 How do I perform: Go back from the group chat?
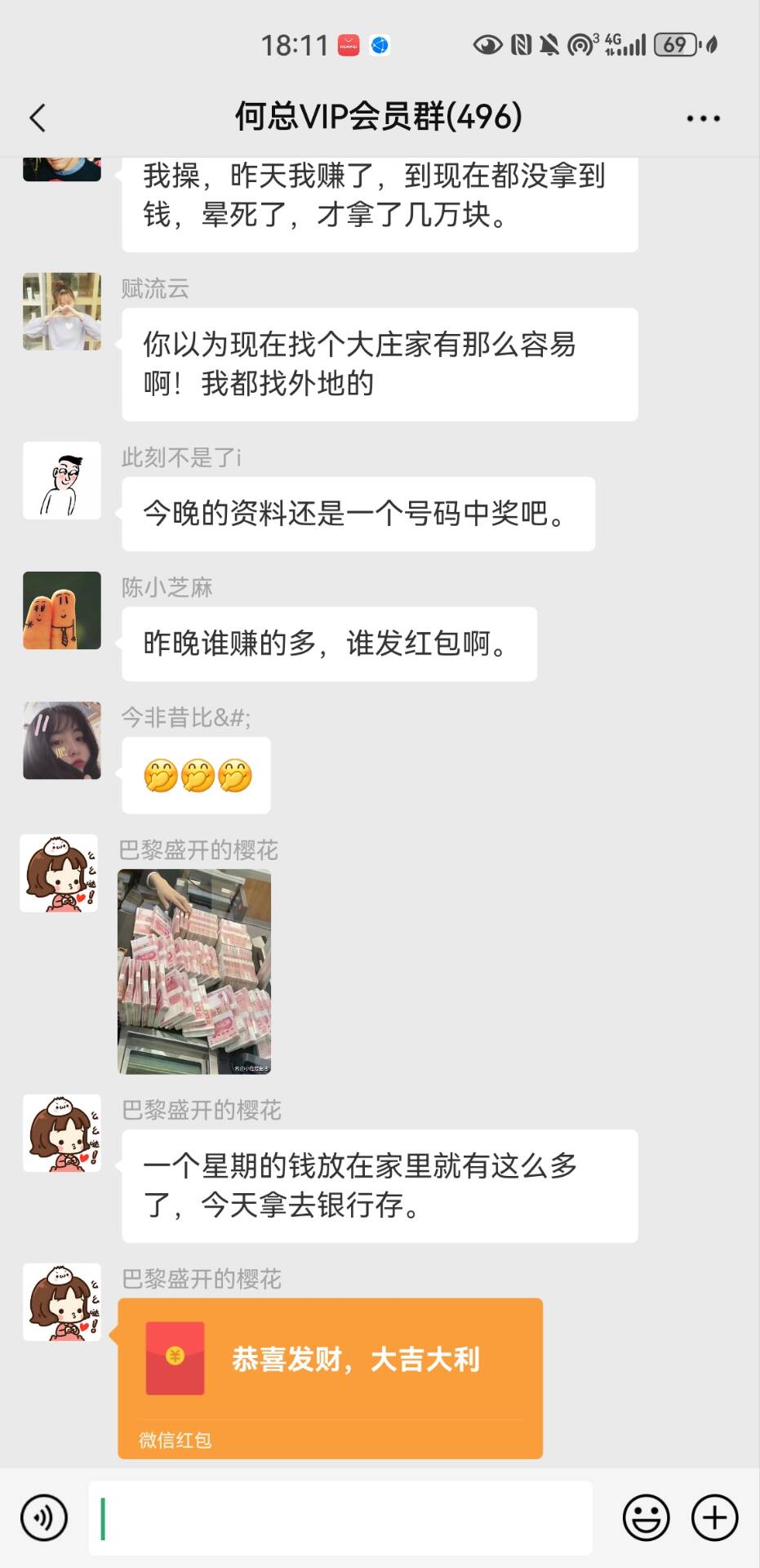[38, 118]
